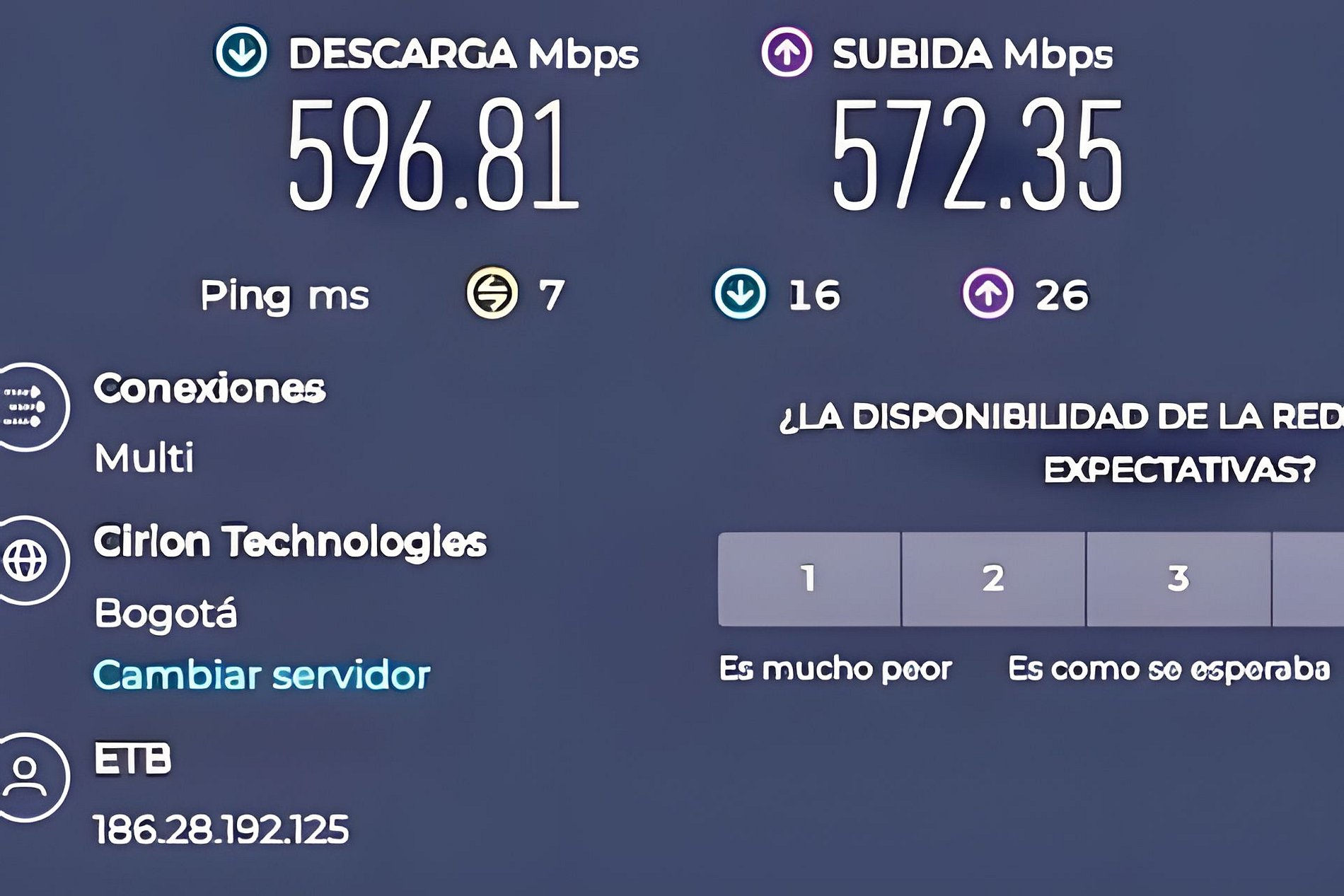Open the Conexiones Multi setting icon
The height and width of the screenshot is (896, 1344).
pos(27,407)
